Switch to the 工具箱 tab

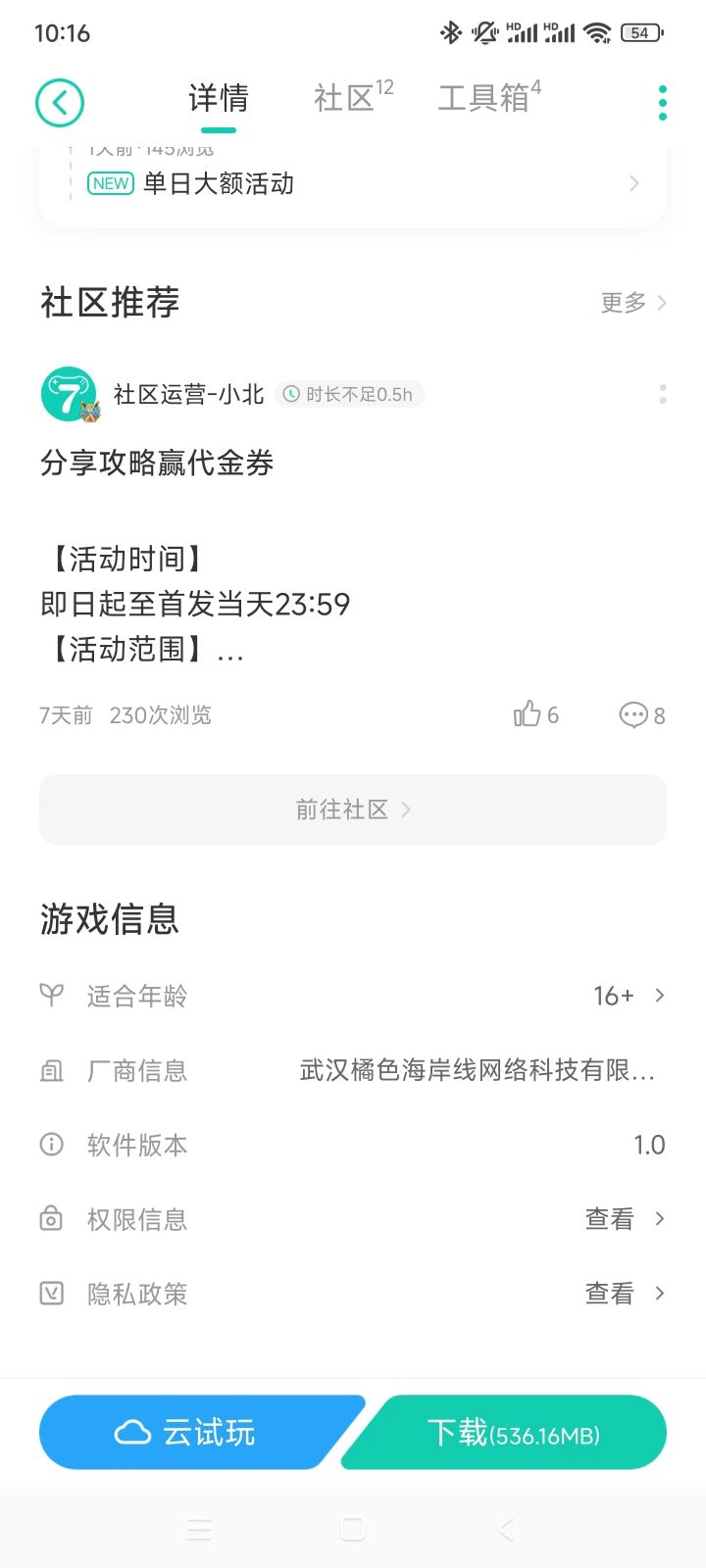pos(488,97)
